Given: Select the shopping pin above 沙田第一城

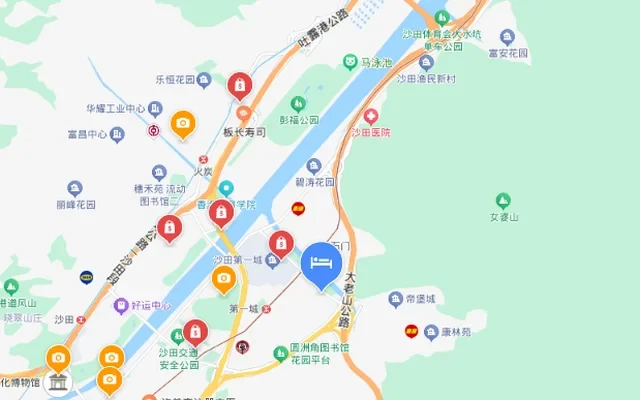Looking at the screenshot, I should click(x=281, y=241).
